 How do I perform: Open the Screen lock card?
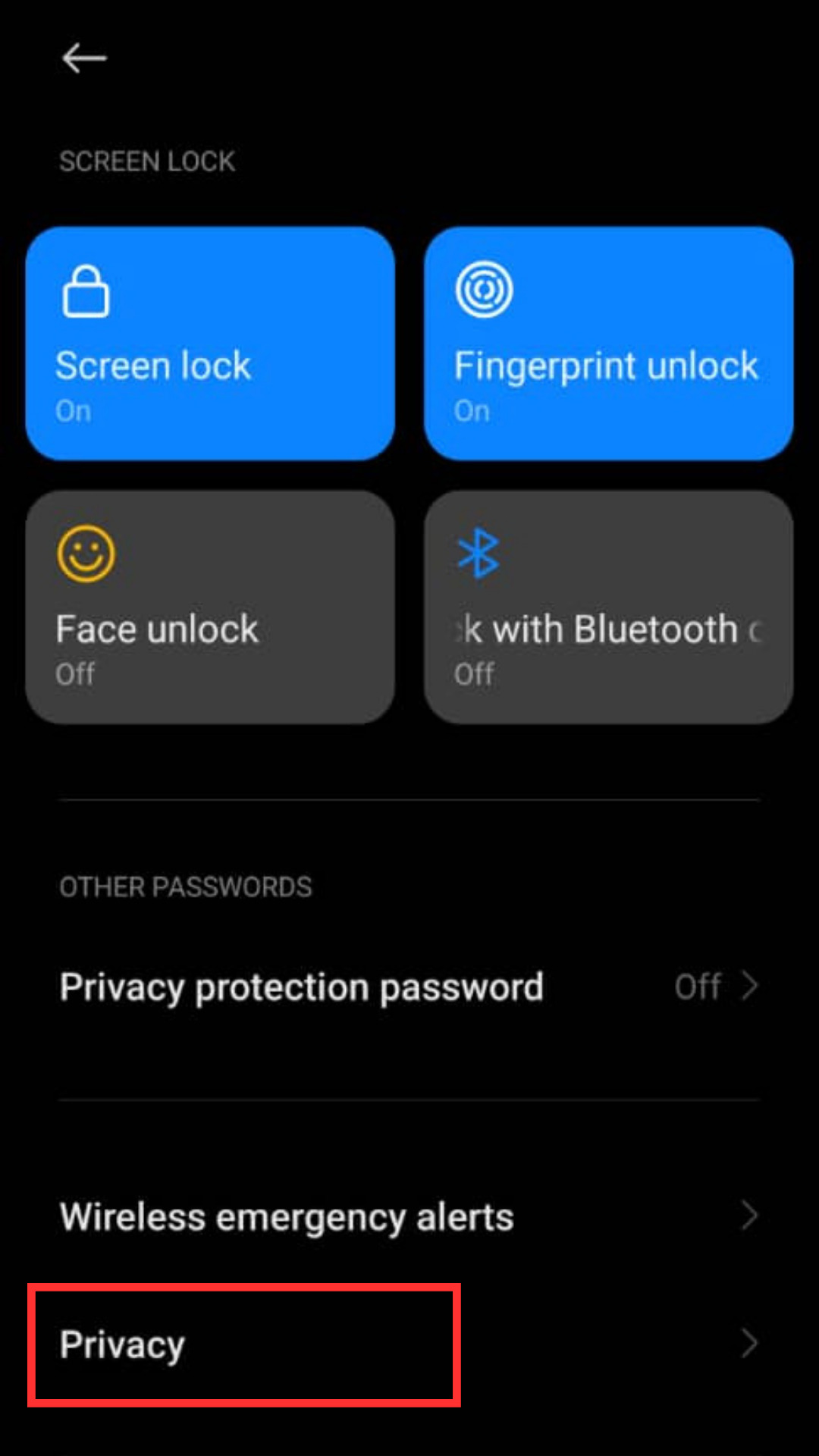click(210, 344)
